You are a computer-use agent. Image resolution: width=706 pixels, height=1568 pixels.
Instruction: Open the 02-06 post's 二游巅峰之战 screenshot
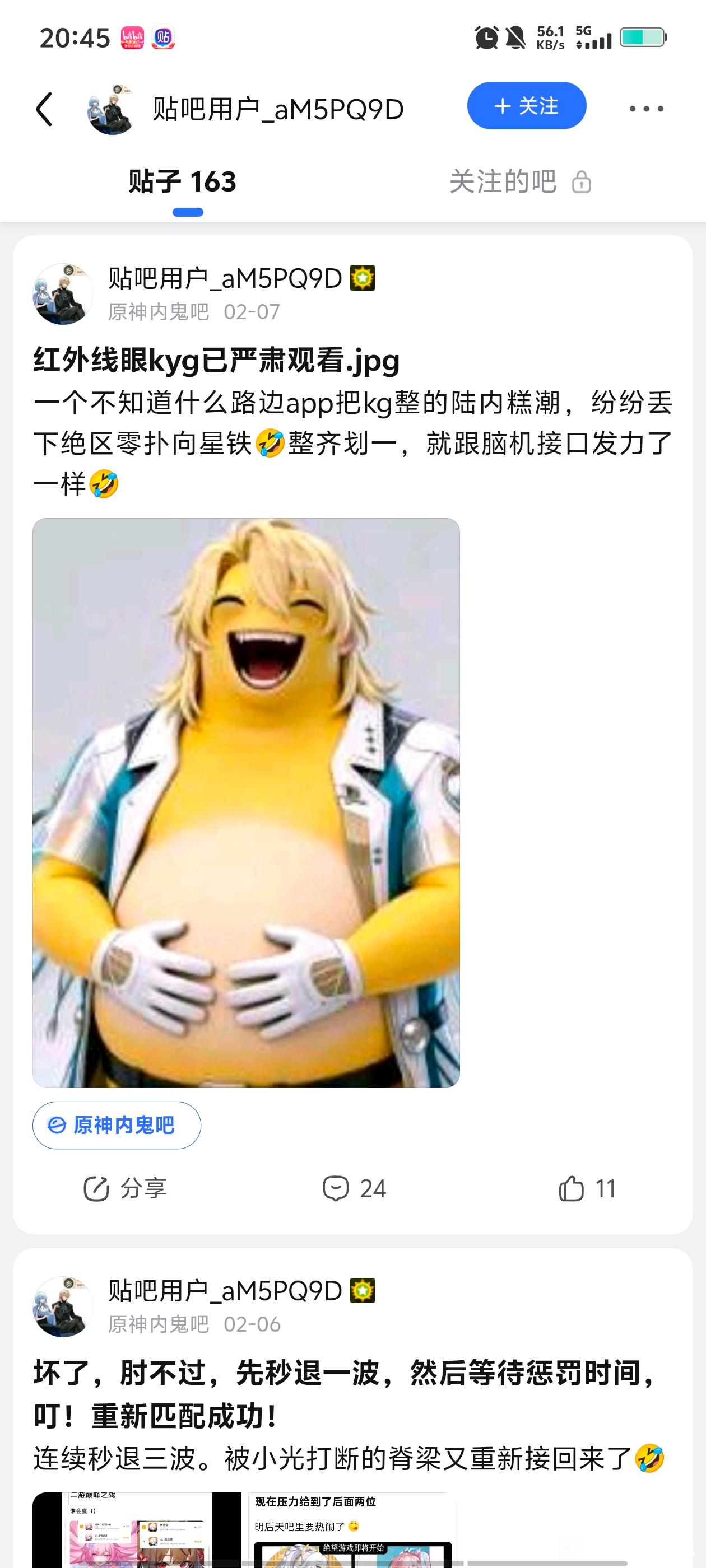click(x=137, y=1530)
